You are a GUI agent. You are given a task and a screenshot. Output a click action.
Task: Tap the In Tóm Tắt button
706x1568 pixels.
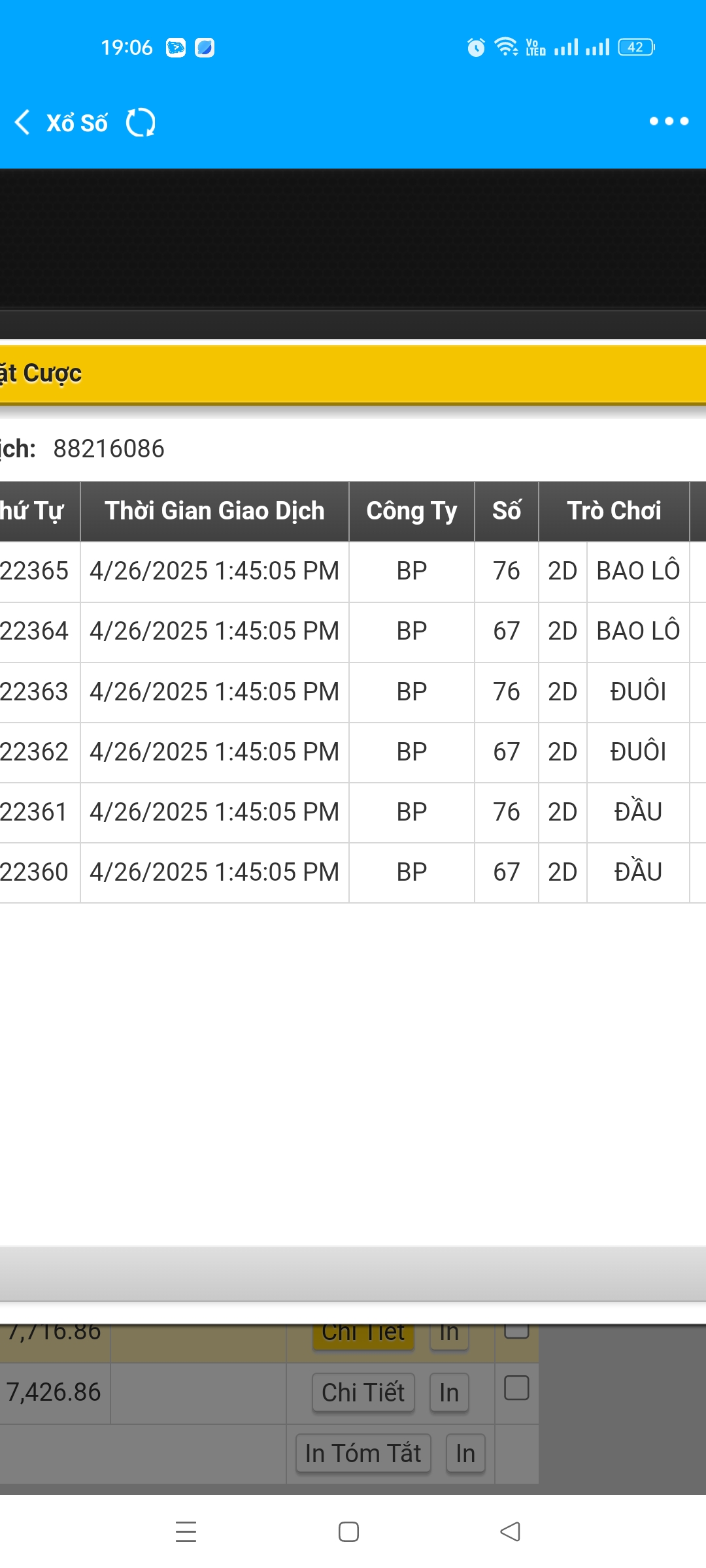363,1453
